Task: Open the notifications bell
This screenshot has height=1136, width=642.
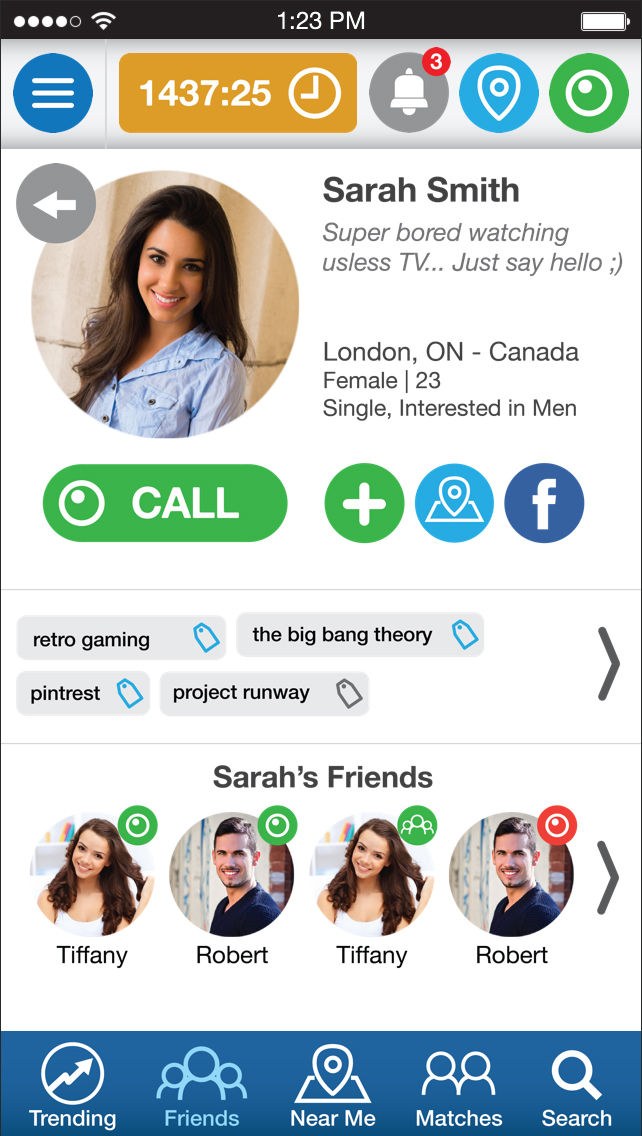Action: coord(408,93)
